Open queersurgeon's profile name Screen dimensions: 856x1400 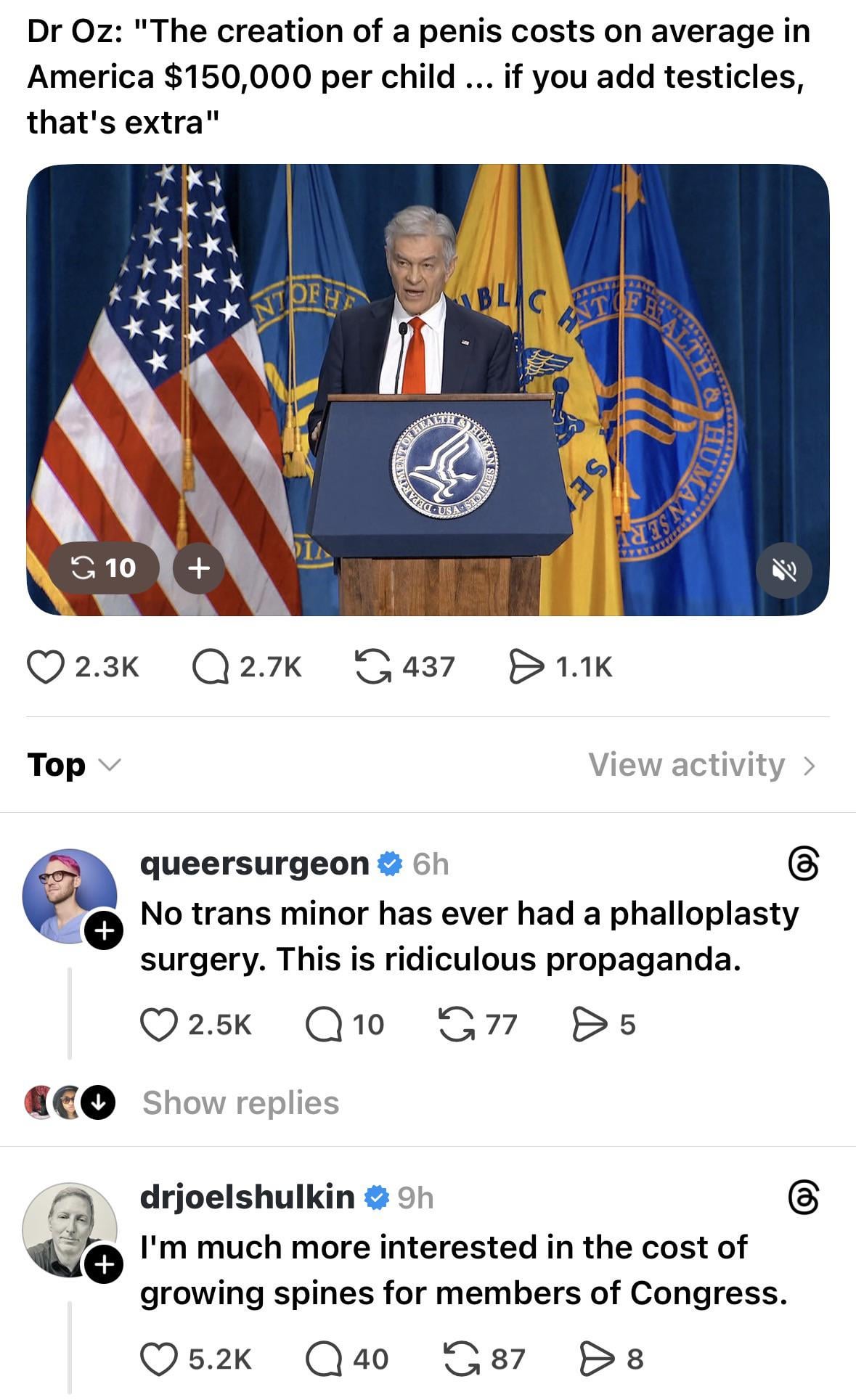tap(254, 864)
